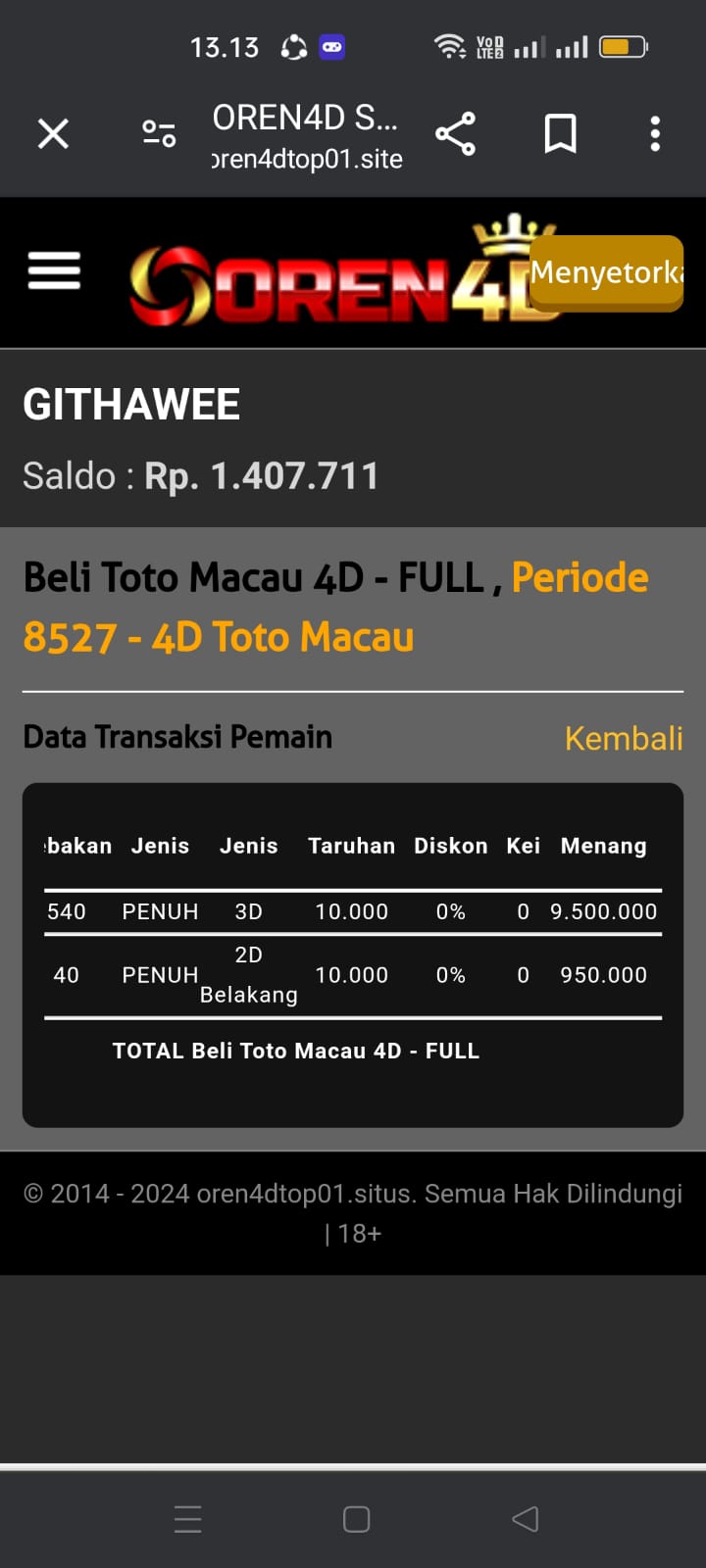Screen dimensions: 706x1568
Task: Open the browser overflow menu
Action: [655, 133]
